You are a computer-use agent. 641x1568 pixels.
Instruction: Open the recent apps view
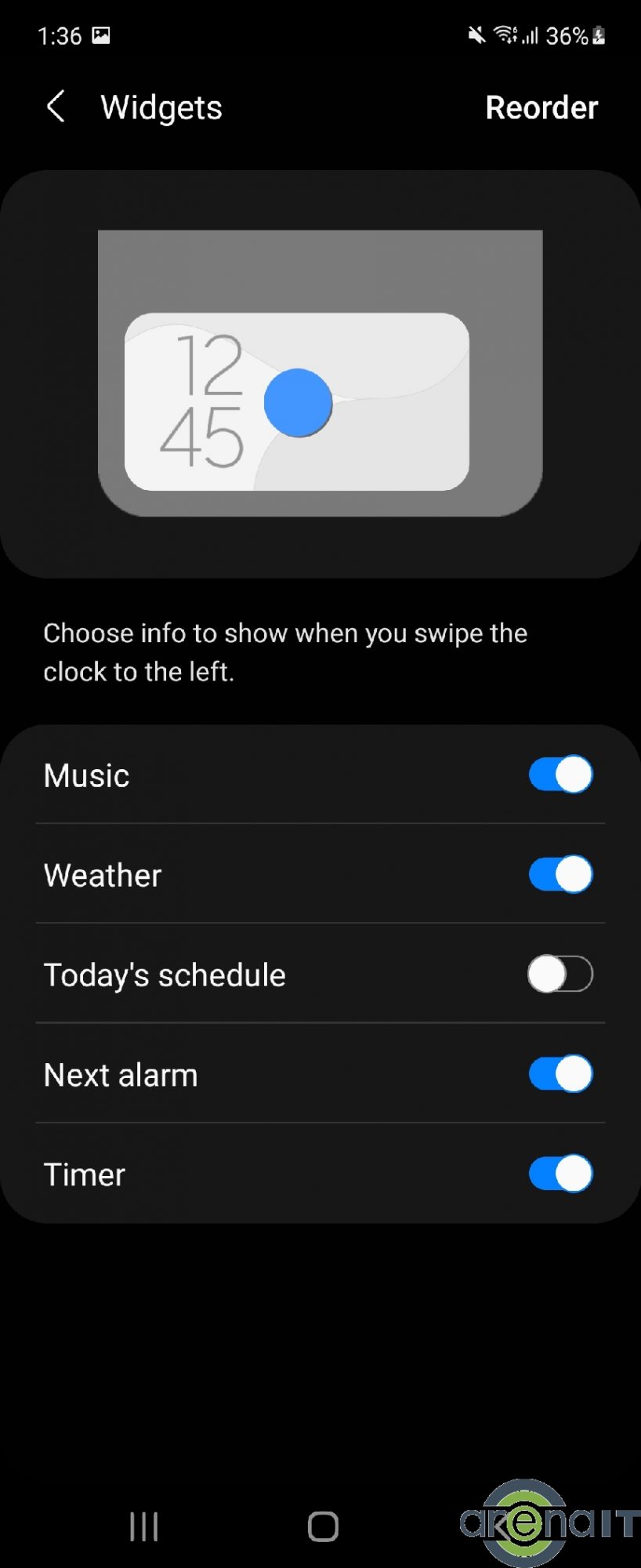point(144,1526)
